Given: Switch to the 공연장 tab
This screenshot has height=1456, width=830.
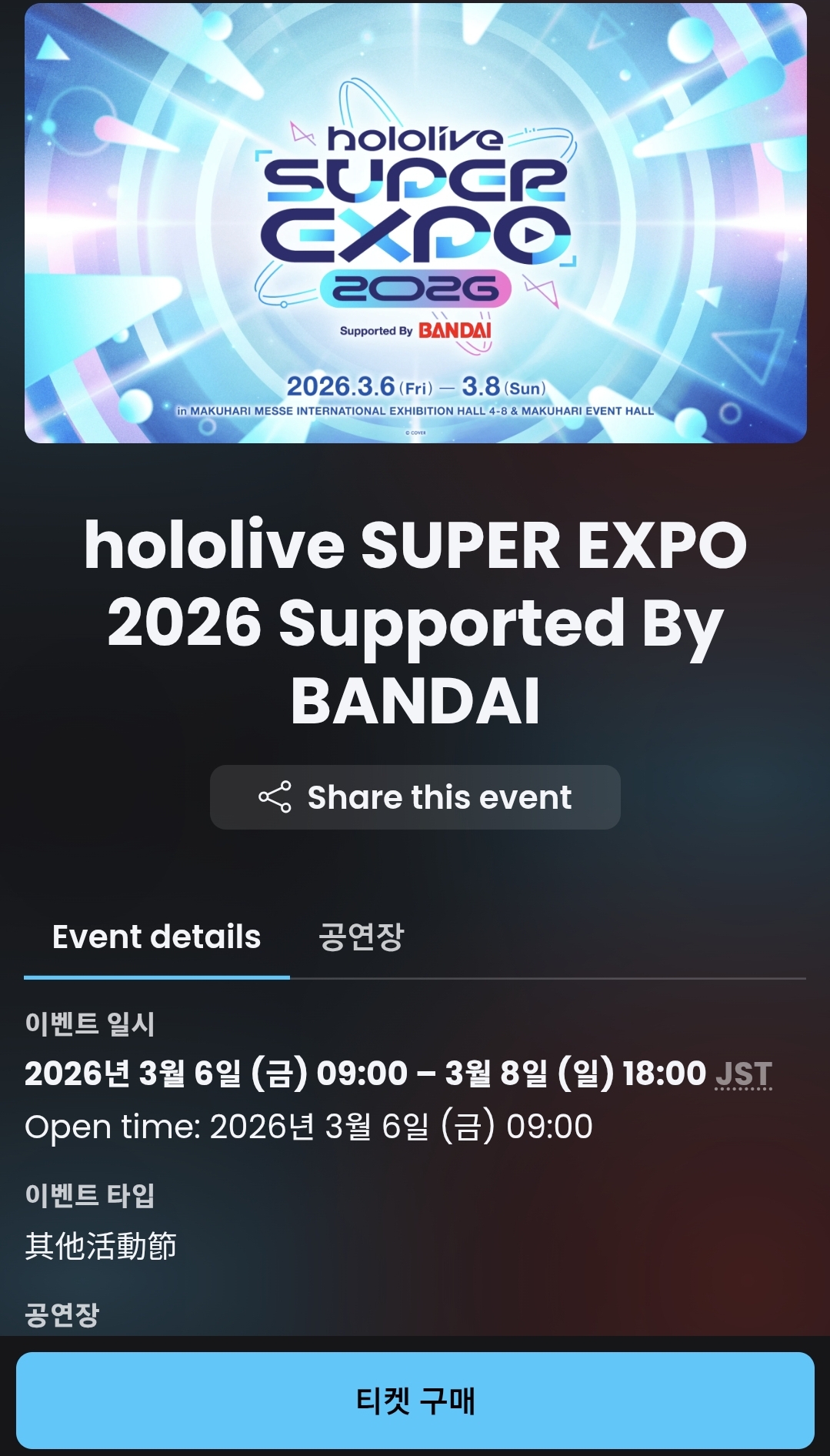Looking at the screenshot, I should (361, 937).
